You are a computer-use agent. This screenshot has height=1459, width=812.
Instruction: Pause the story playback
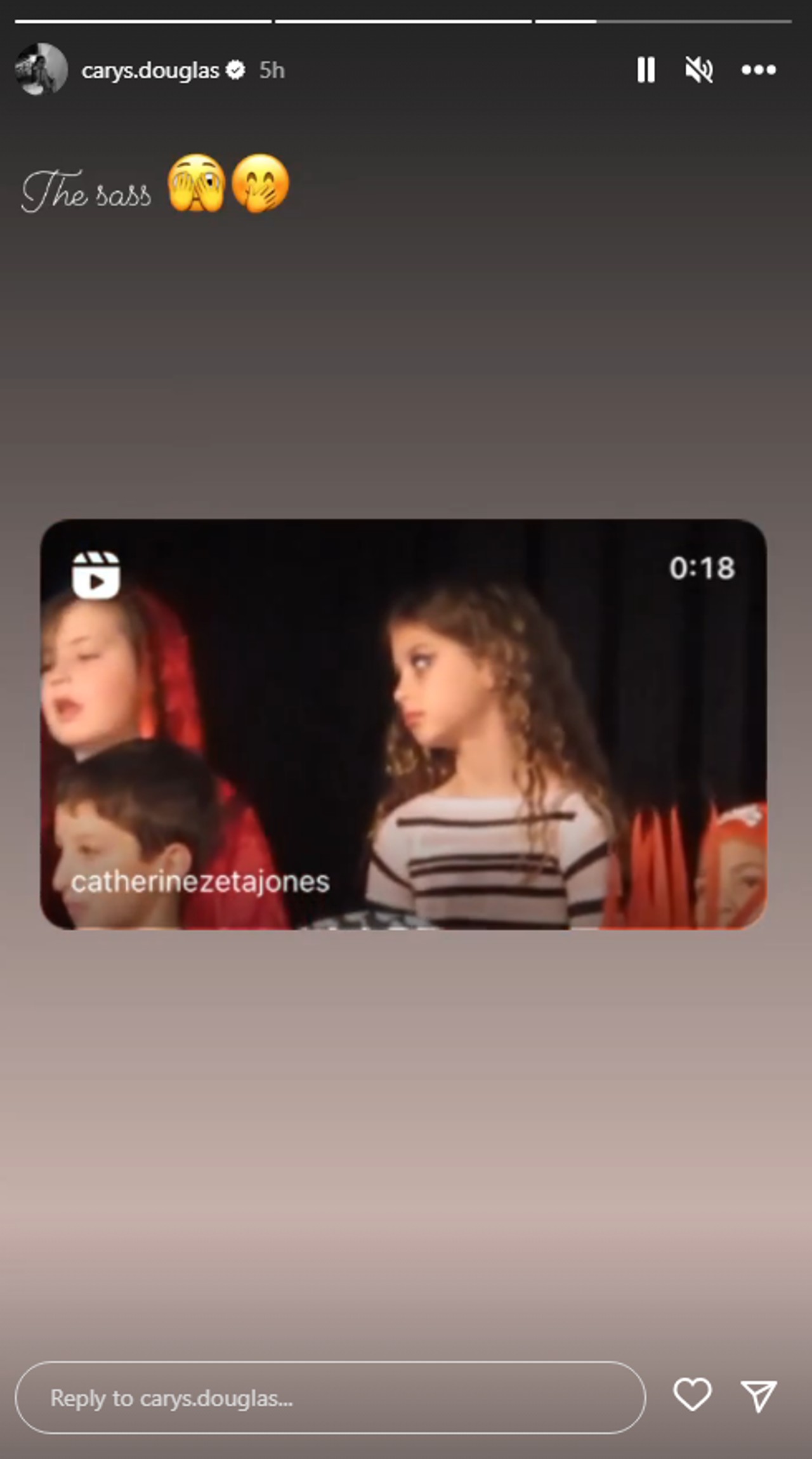[x=646, y=70]
